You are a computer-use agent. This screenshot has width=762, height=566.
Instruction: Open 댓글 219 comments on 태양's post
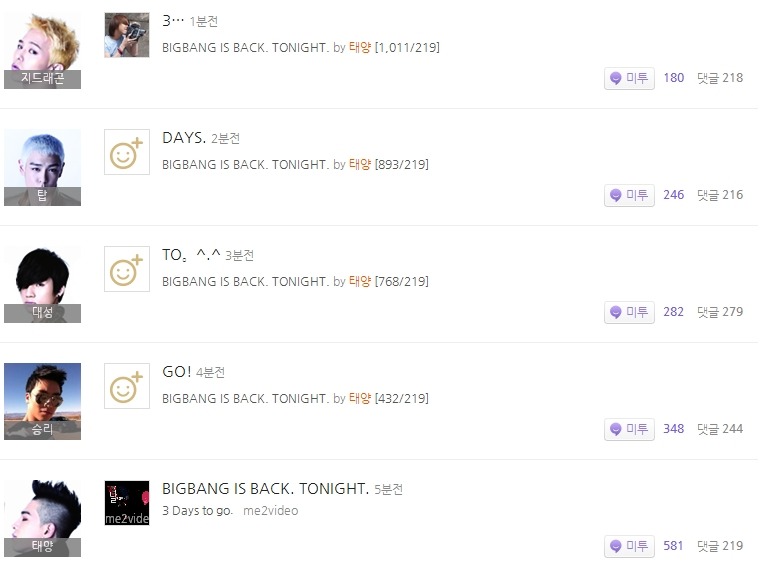tap(720, 546)
